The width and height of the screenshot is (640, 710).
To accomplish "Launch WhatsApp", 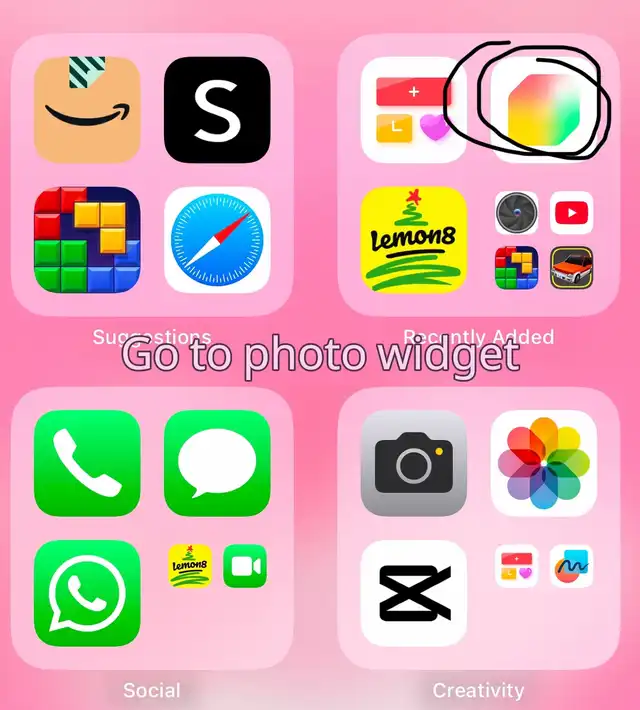I will click(x=86, y=594).
